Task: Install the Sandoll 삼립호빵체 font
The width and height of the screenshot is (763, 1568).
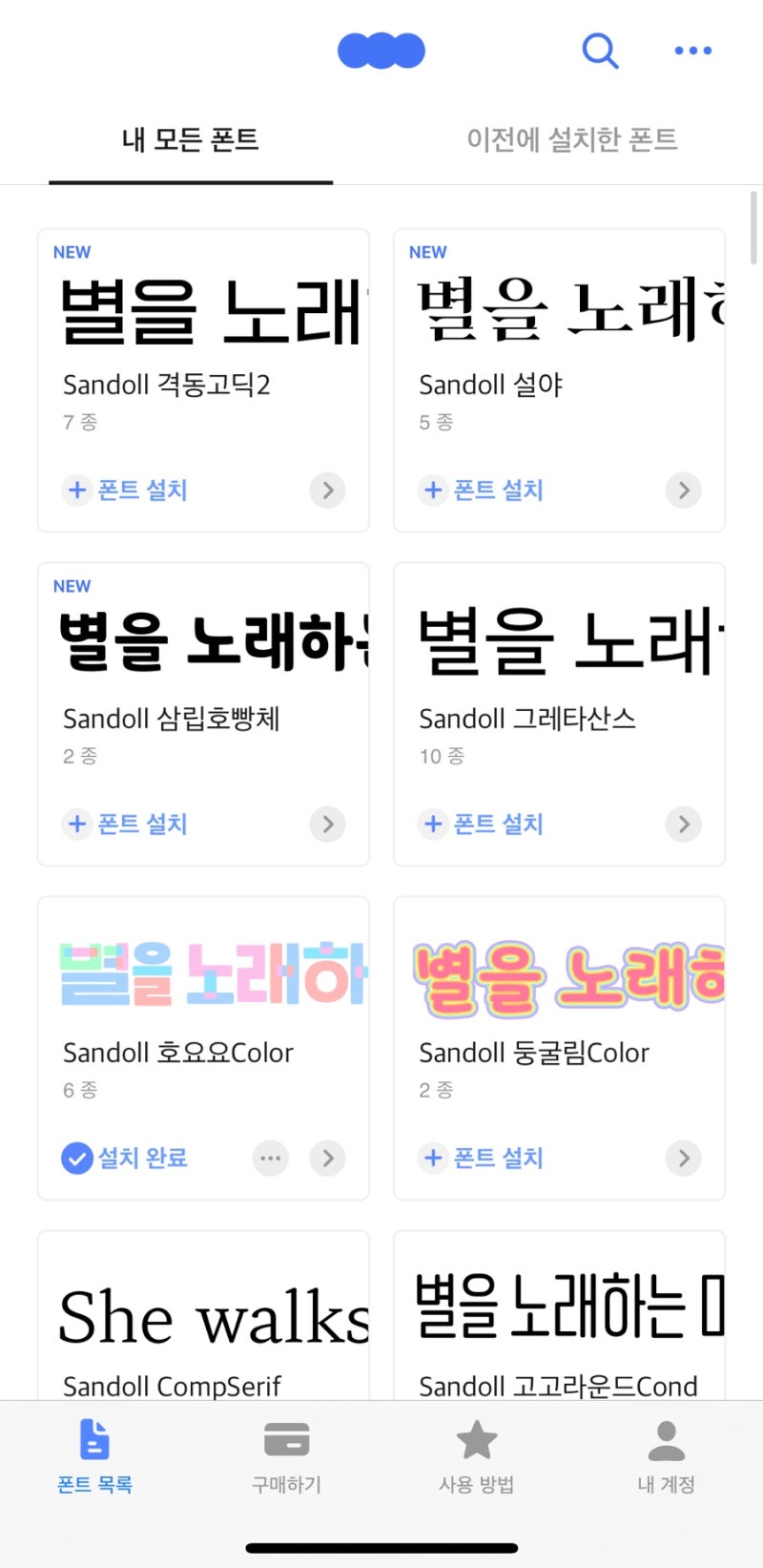Action: [x=125, y=825]
